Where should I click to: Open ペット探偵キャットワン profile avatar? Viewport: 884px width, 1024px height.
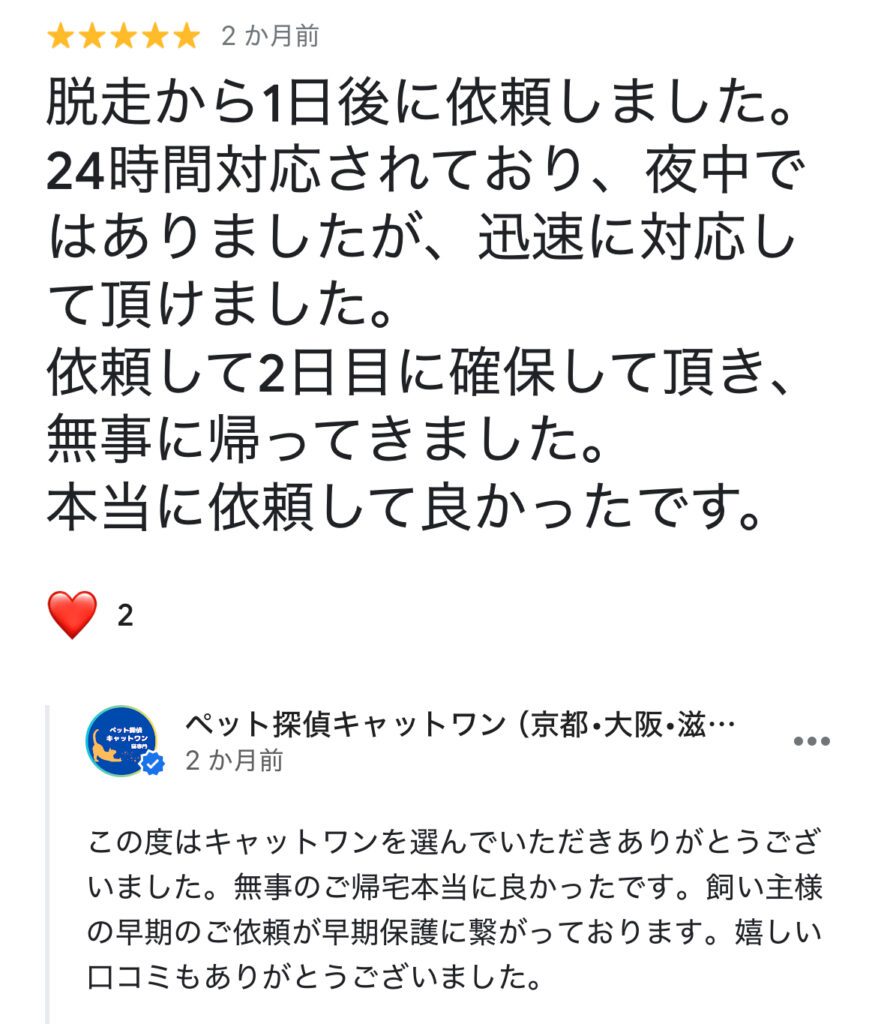click(x=122, y=742)
